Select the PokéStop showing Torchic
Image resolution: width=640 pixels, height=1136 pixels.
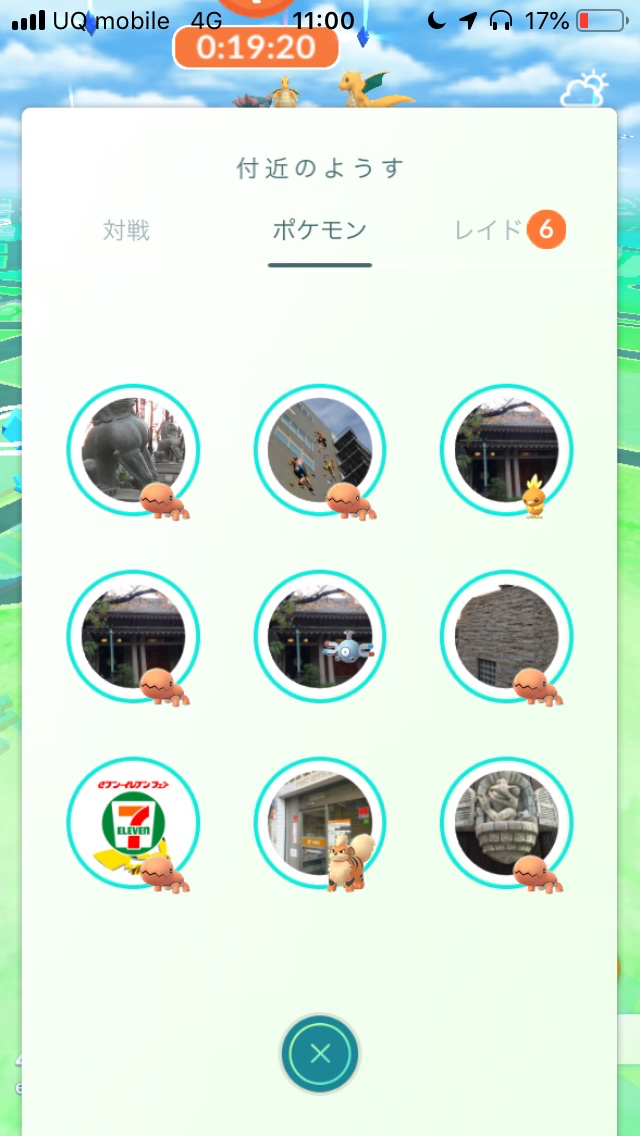506,450
